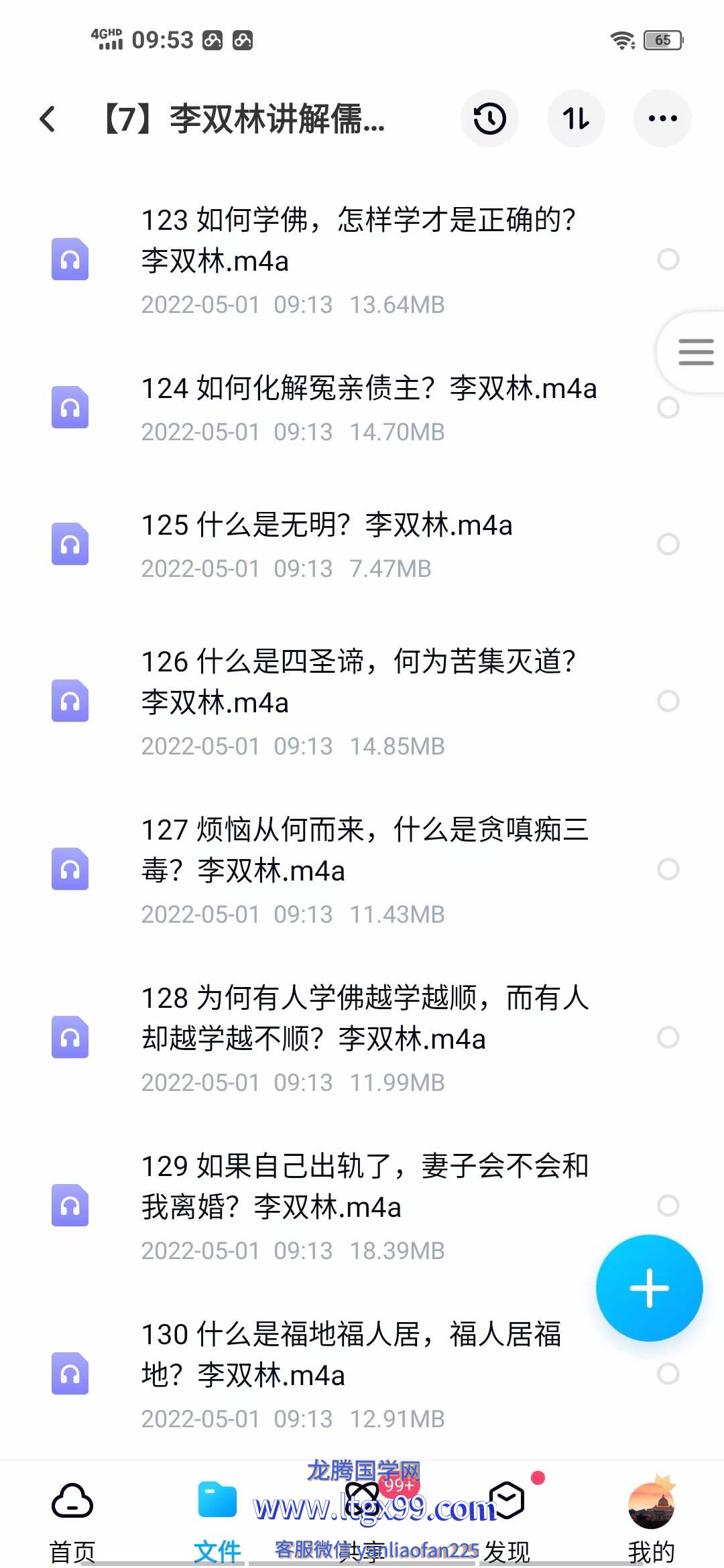The image size is (724, 1568).
Task: Select the circle for file 126 什么是四圣谛
Action: [x=668, y=701]
